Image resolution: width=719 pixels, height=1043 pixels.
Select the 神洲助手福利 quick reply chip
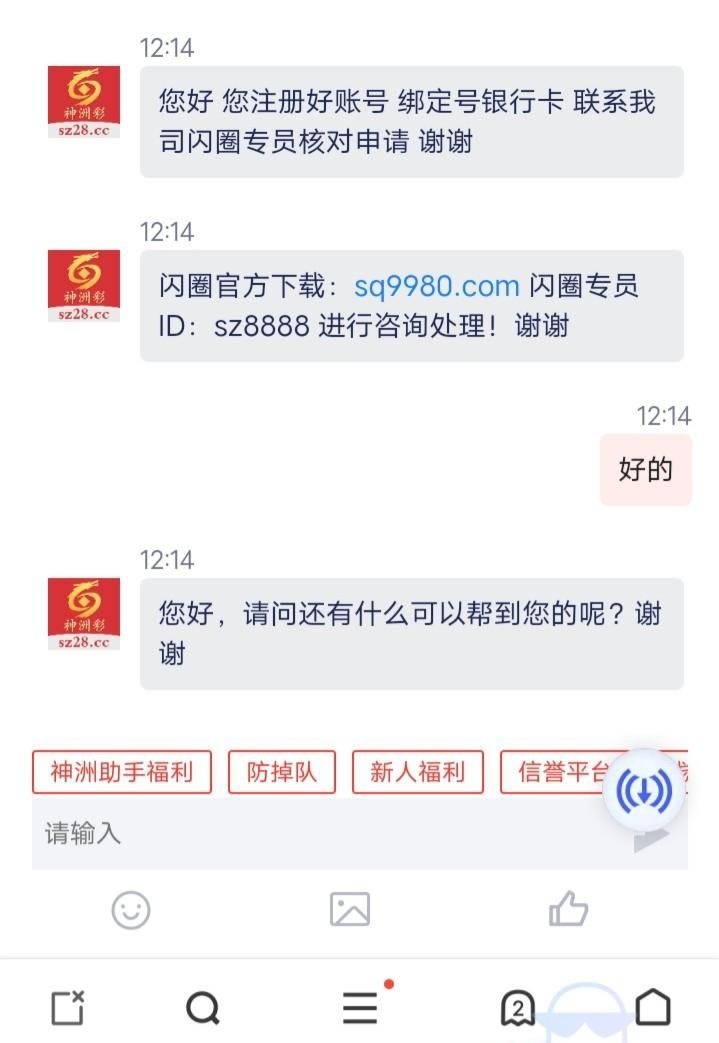pyautogui.click(x=121, y=773)
